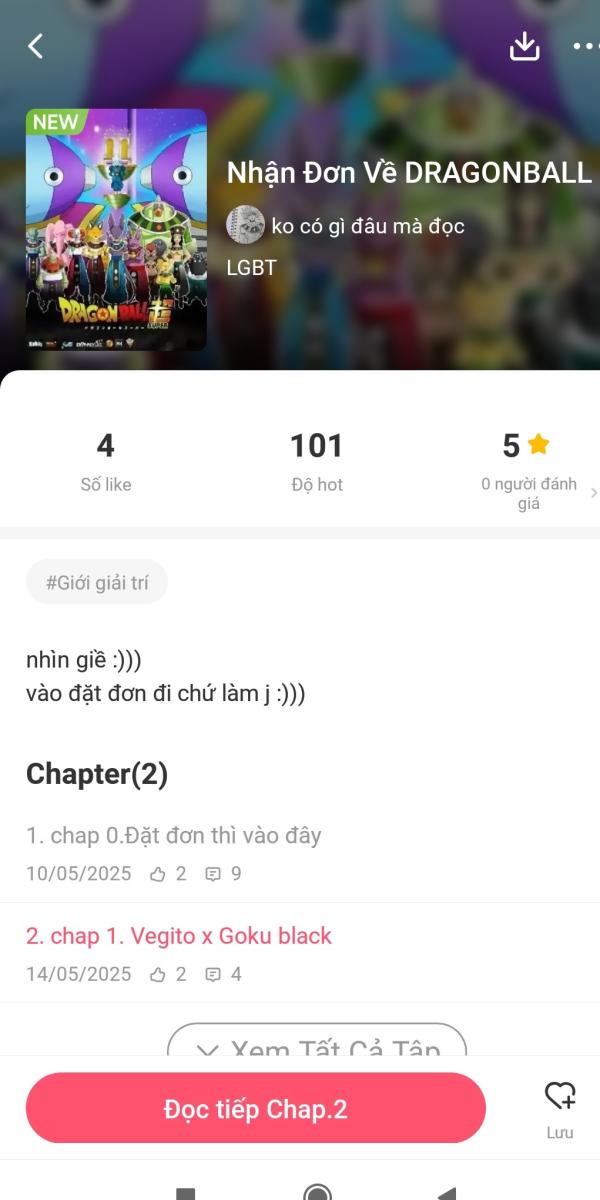
Task: Open chap 1. Vegito x Goku black
Action: tap(179, 936)
